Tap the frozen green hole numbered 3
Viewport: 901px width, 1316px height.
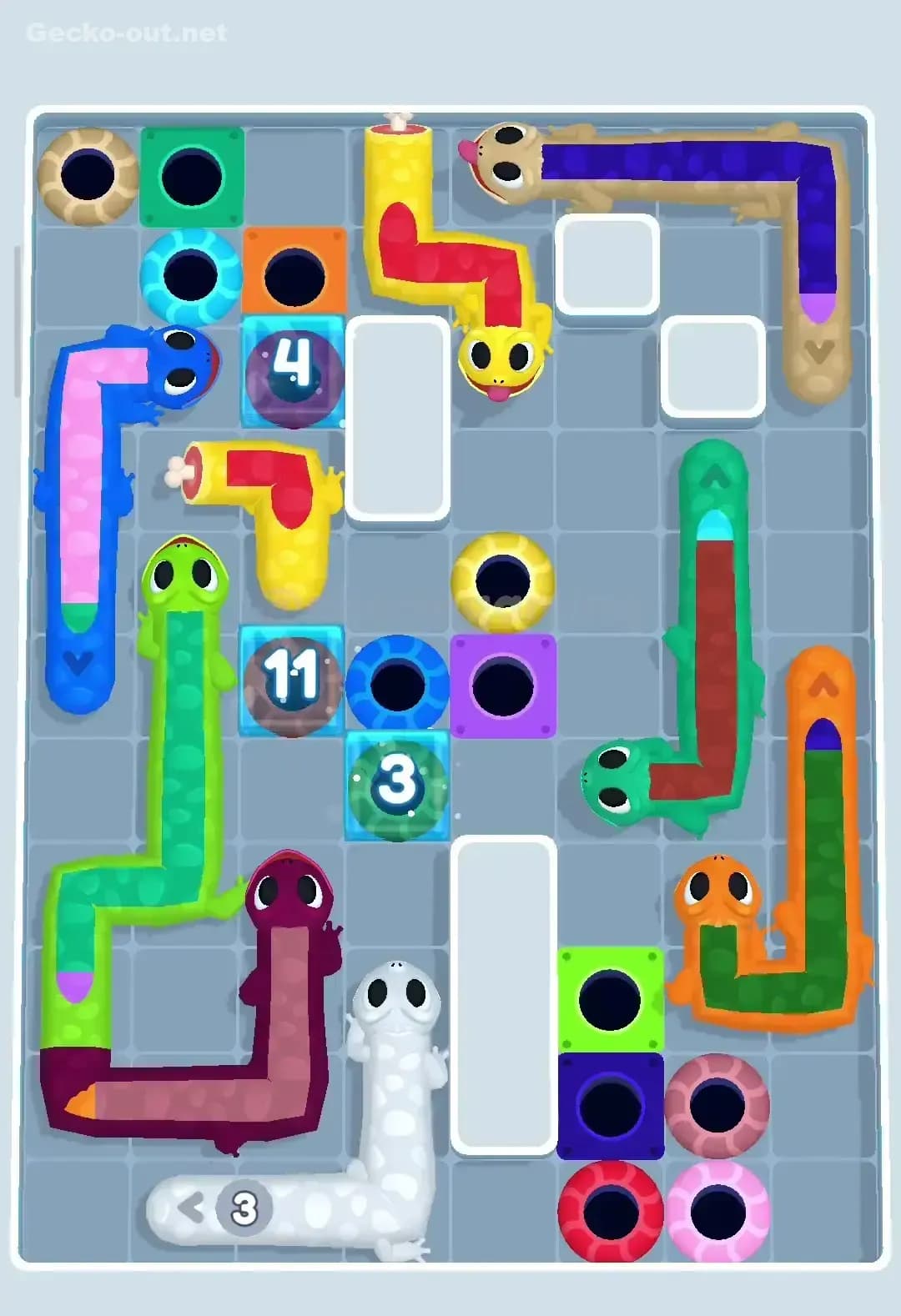pos(399,782)
